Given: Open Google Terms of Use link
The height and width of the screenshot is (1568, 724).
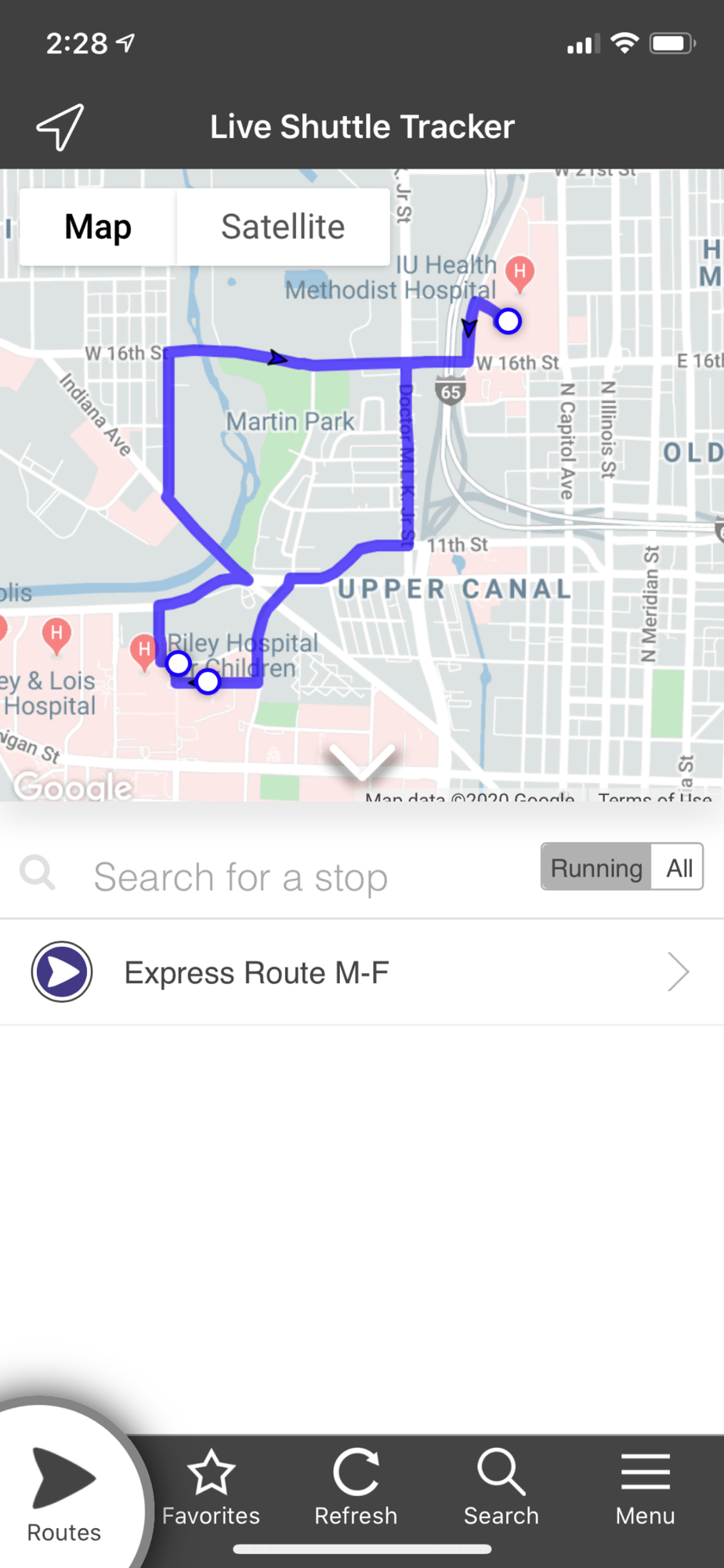Looking at the screenshot, I should 655,797.
